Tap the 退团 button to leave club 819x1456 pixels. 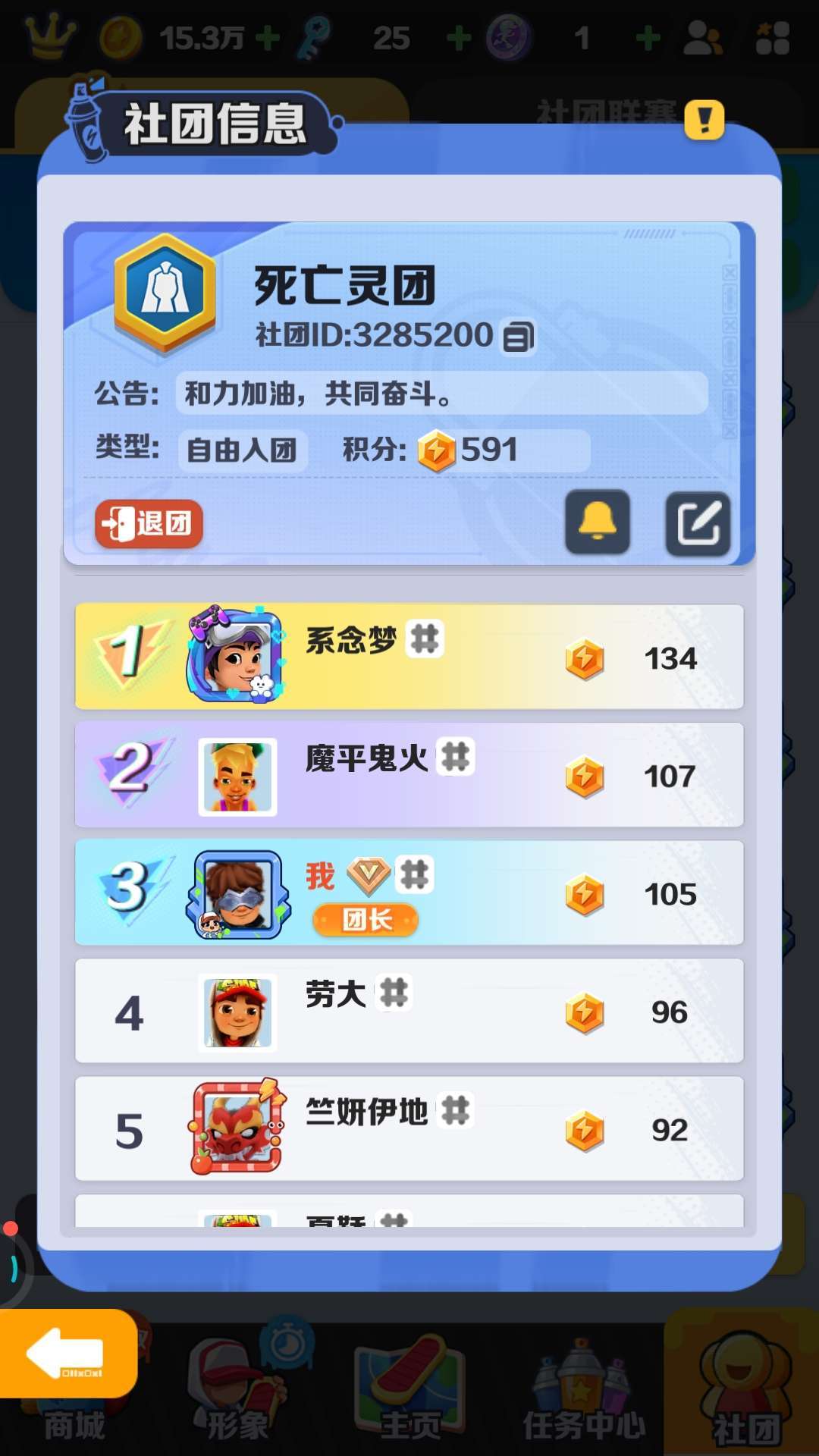[149, 523]
